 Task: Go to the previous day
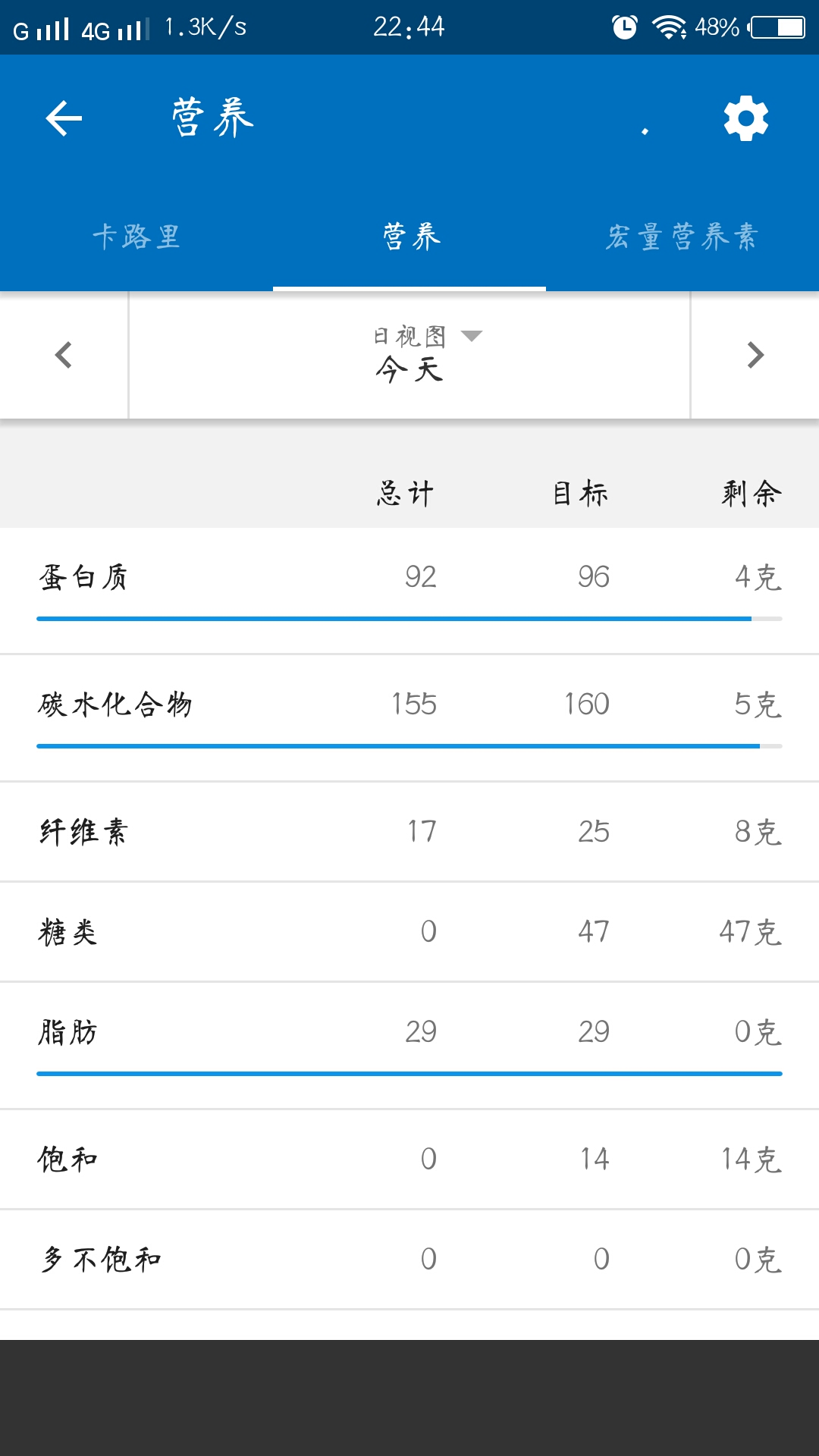64,355
